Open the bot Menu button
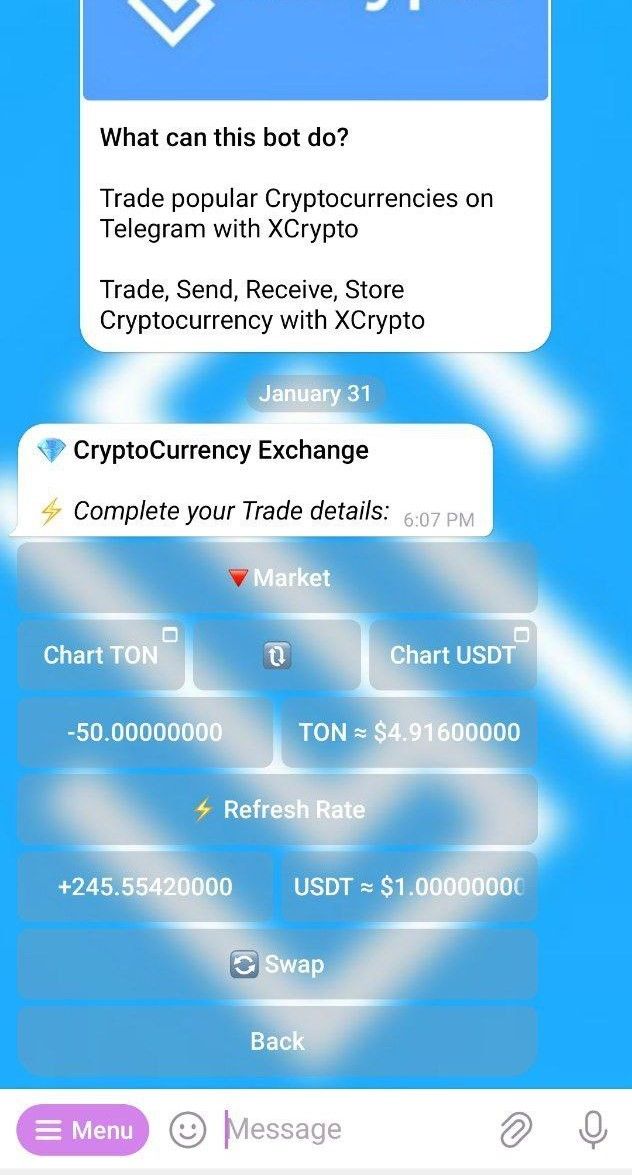Image resolution: width=632 pixels, height=1175 pixels. coord(83,1131)
